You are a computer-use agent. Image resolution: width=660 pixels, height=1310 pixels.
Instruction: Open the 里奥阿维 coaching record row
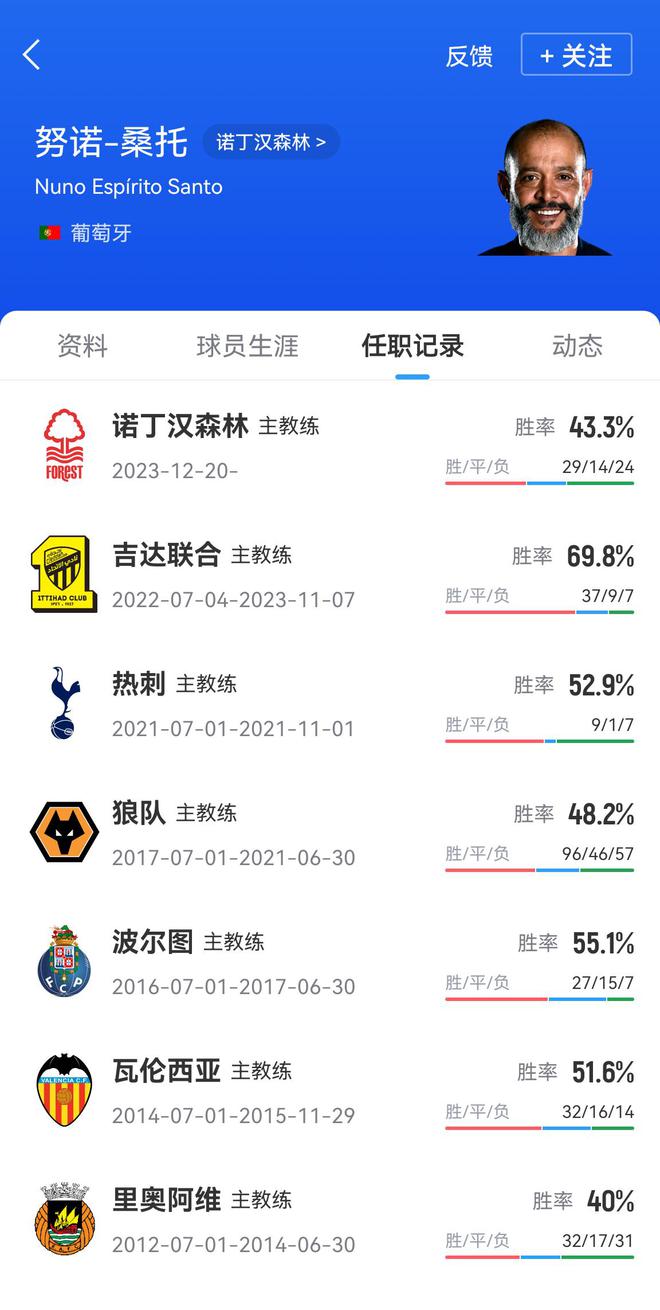tap(330, 1220)
